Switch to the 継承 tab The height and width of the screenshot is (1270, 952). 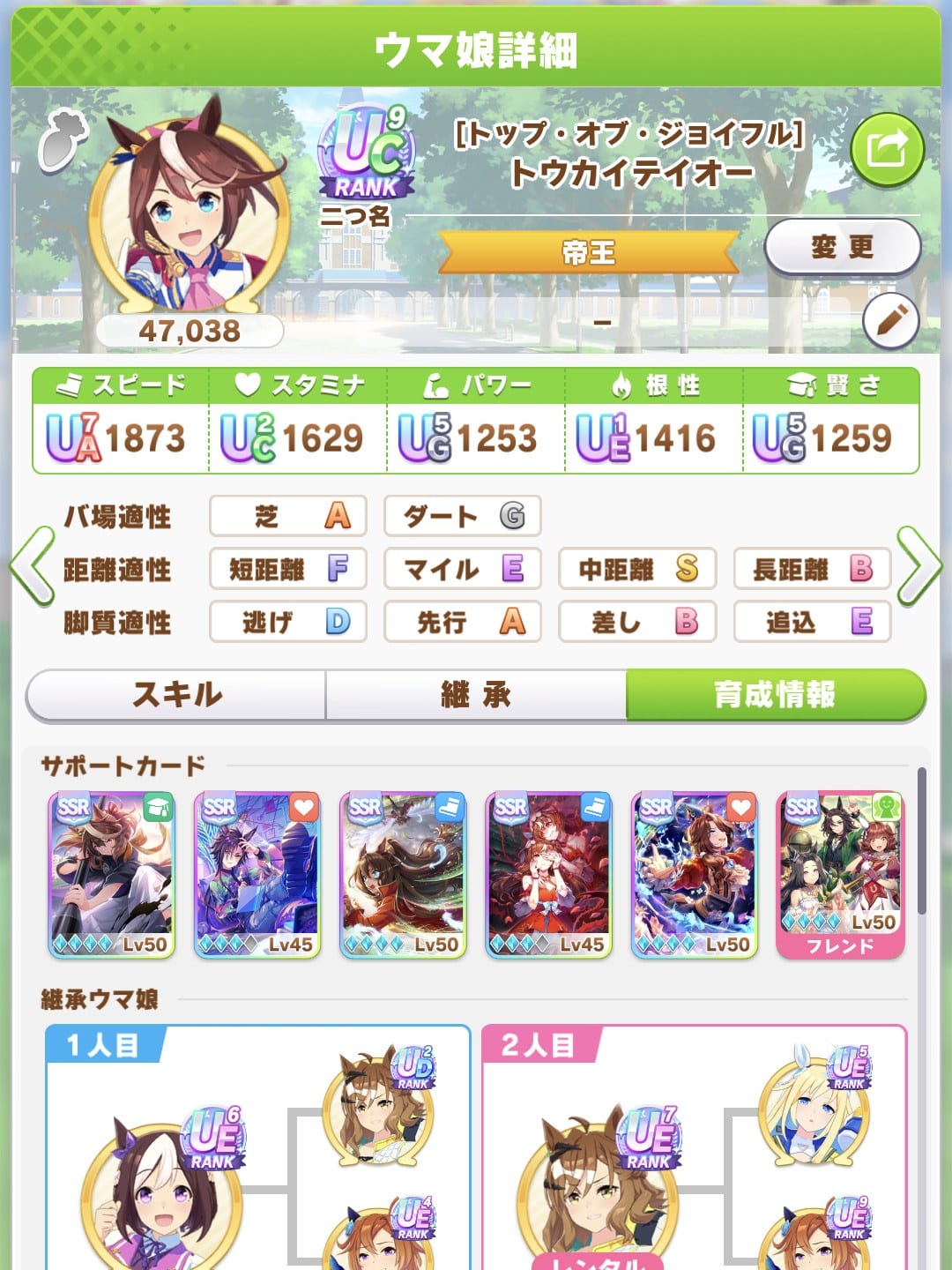coord(476,695)
